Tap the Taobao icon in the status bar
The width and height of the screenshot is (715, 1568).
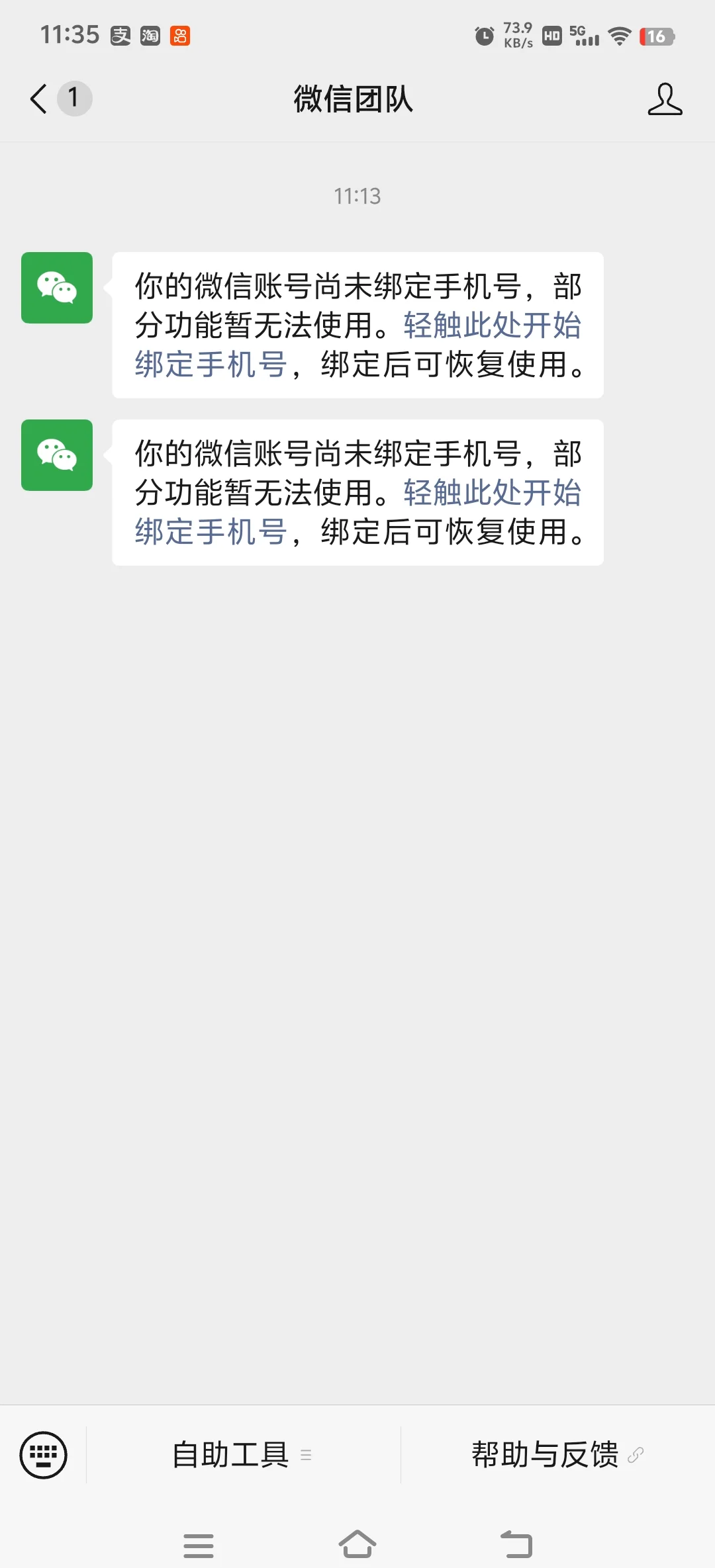pyautogui.click(x=150, y=36)
